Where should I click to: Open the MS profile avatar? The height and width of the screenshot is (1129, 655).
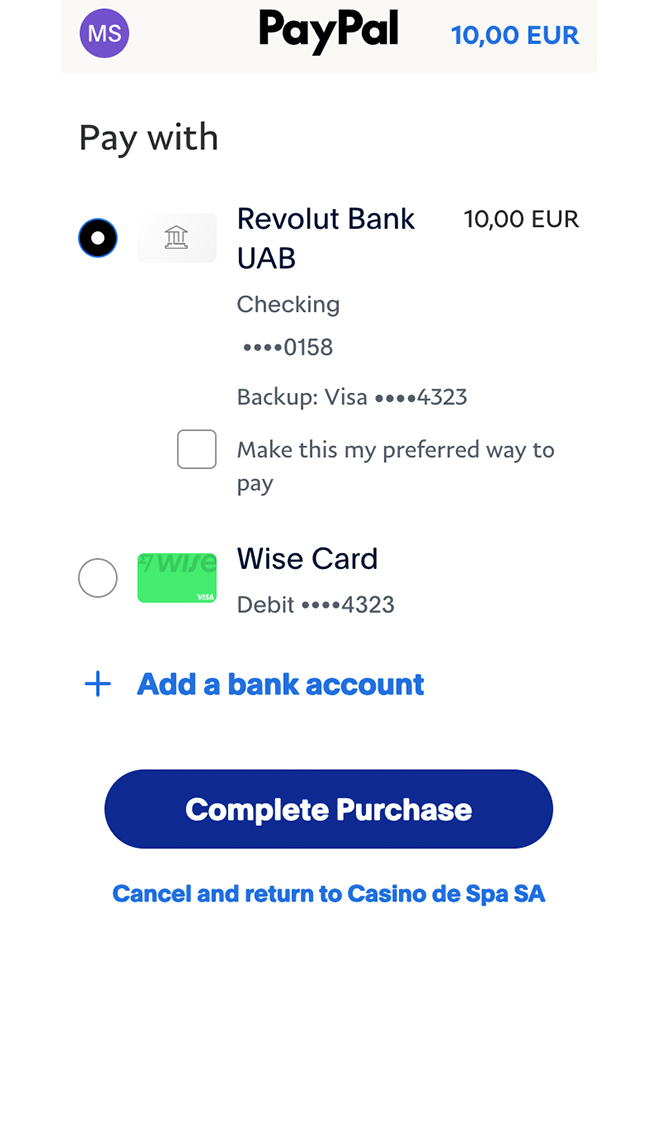pos(104,33)
